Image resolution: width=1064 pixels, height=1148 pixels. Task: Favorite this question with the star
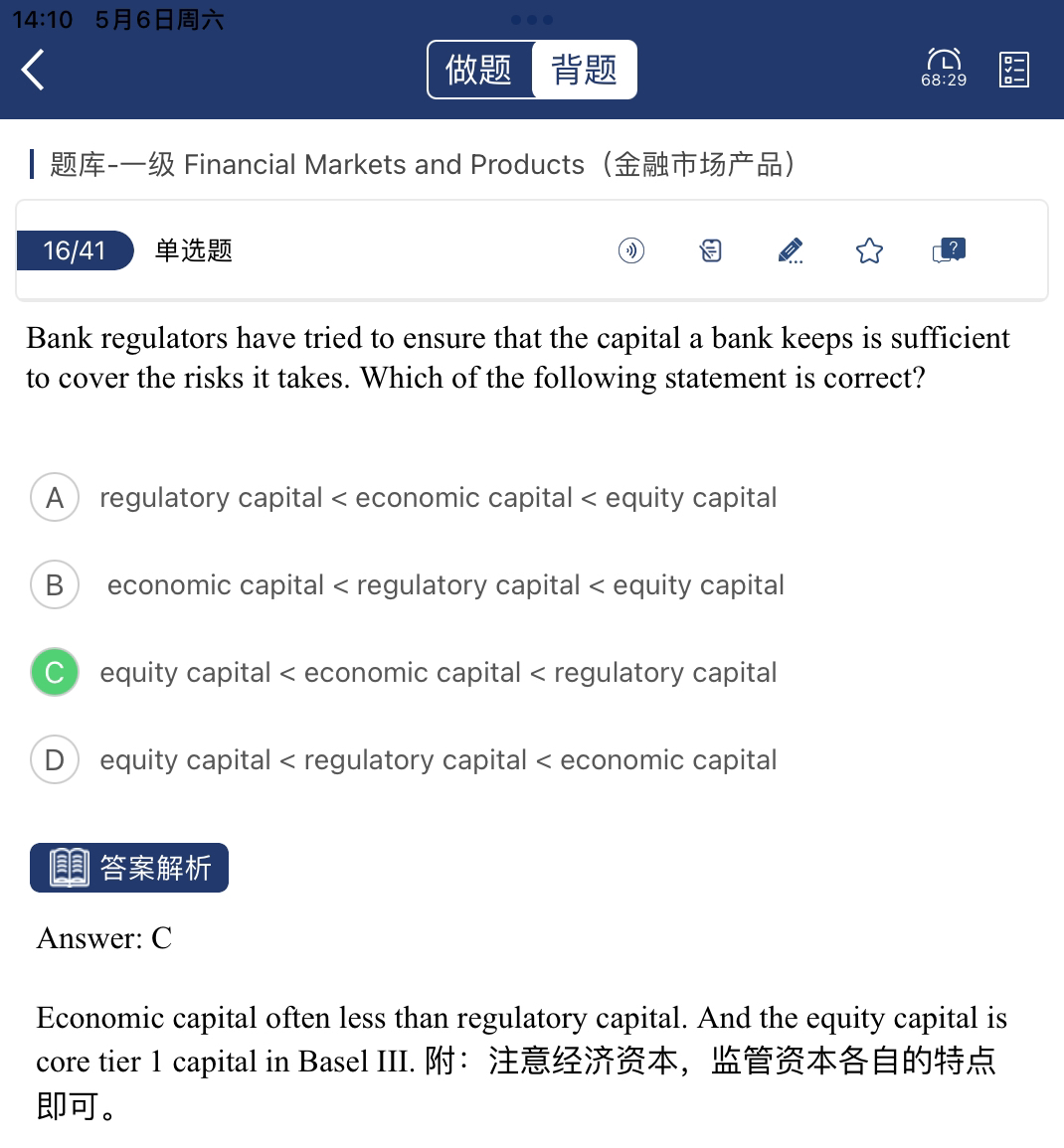tap(869, 250)
